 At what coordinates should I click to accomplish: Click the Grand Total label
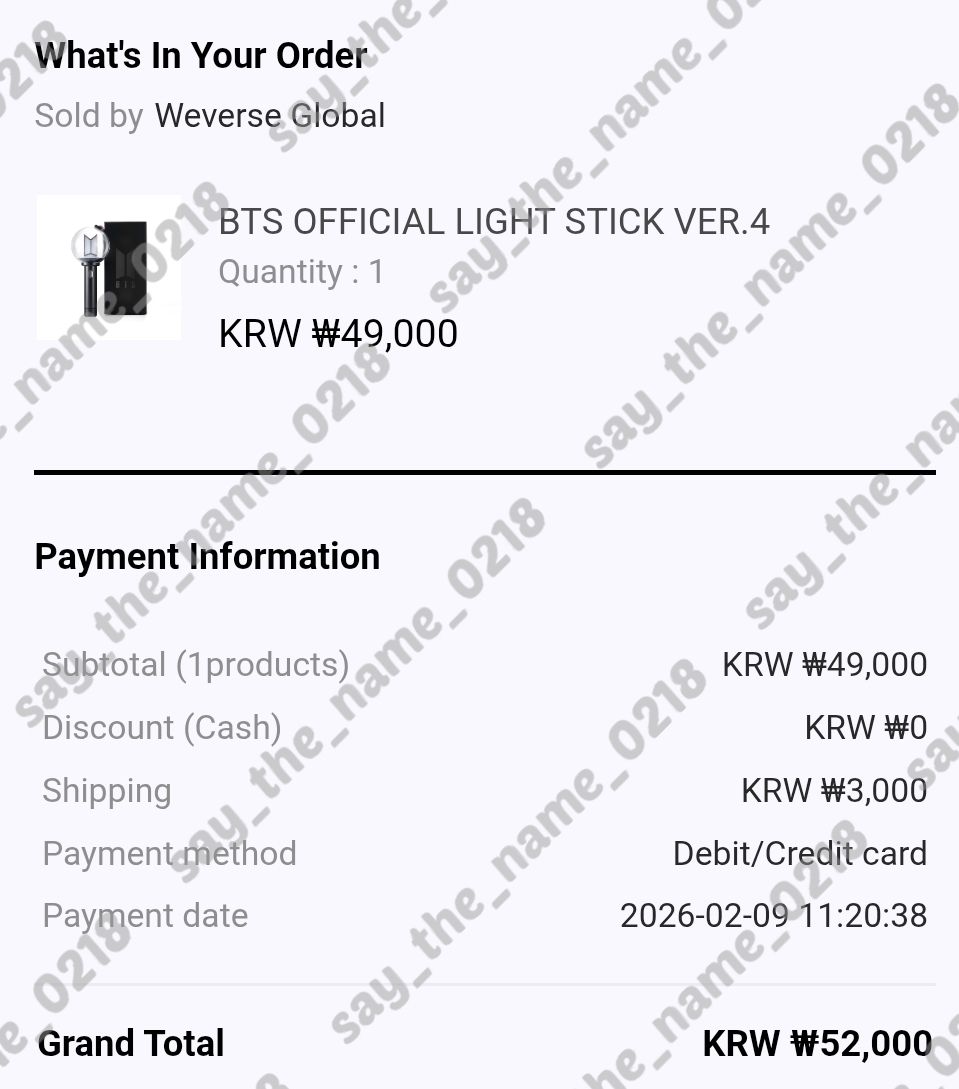[x=130, y=1043]
